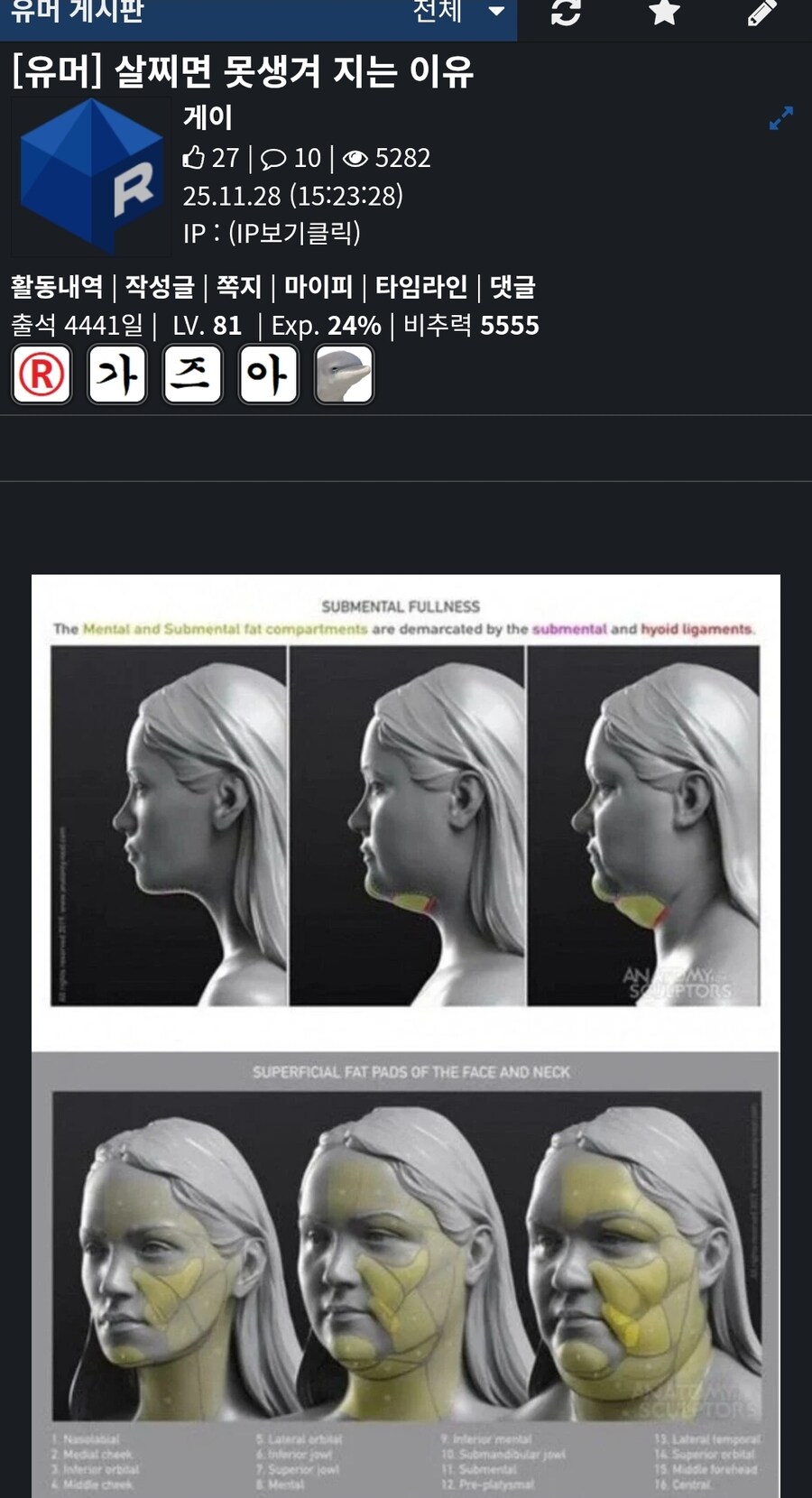Image resolution: width=812 pixels, height=1498 pixels.
Task: Go to 유머 게시판 board header
Action: click(x=77, y=12)
